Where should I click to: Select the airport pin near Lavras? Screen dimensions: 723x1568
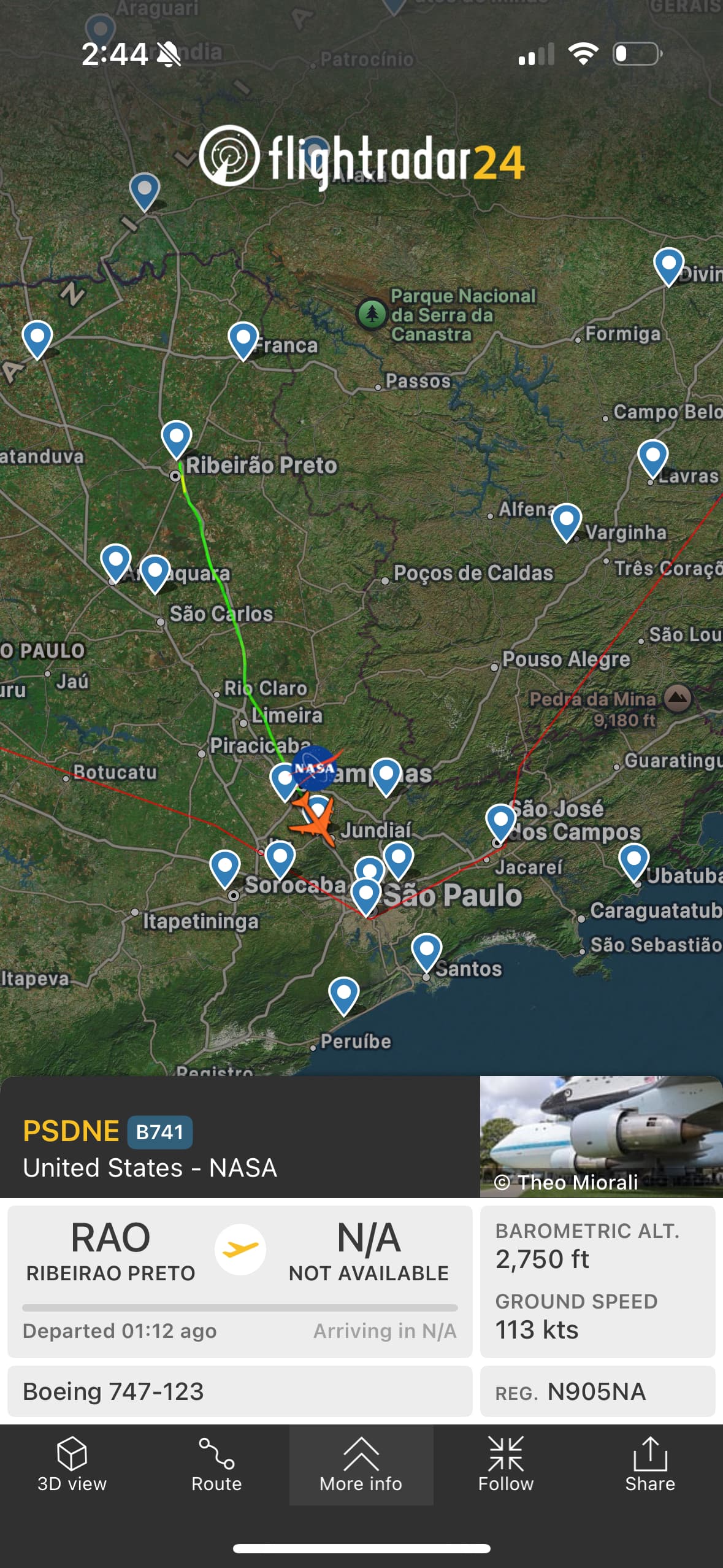[652, 455]
